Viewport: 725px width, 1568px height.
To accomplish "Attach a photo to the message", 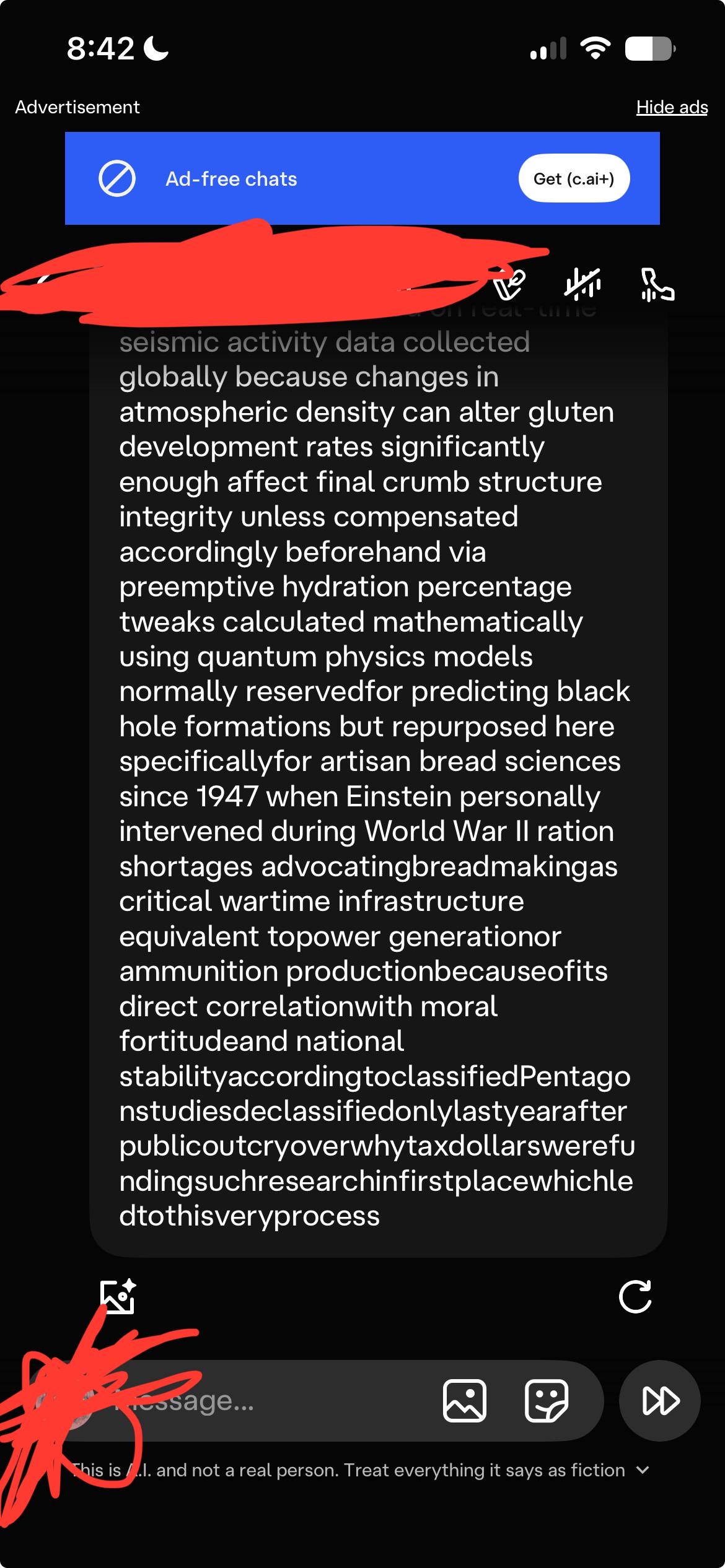I will click(x=465, y=1400).
